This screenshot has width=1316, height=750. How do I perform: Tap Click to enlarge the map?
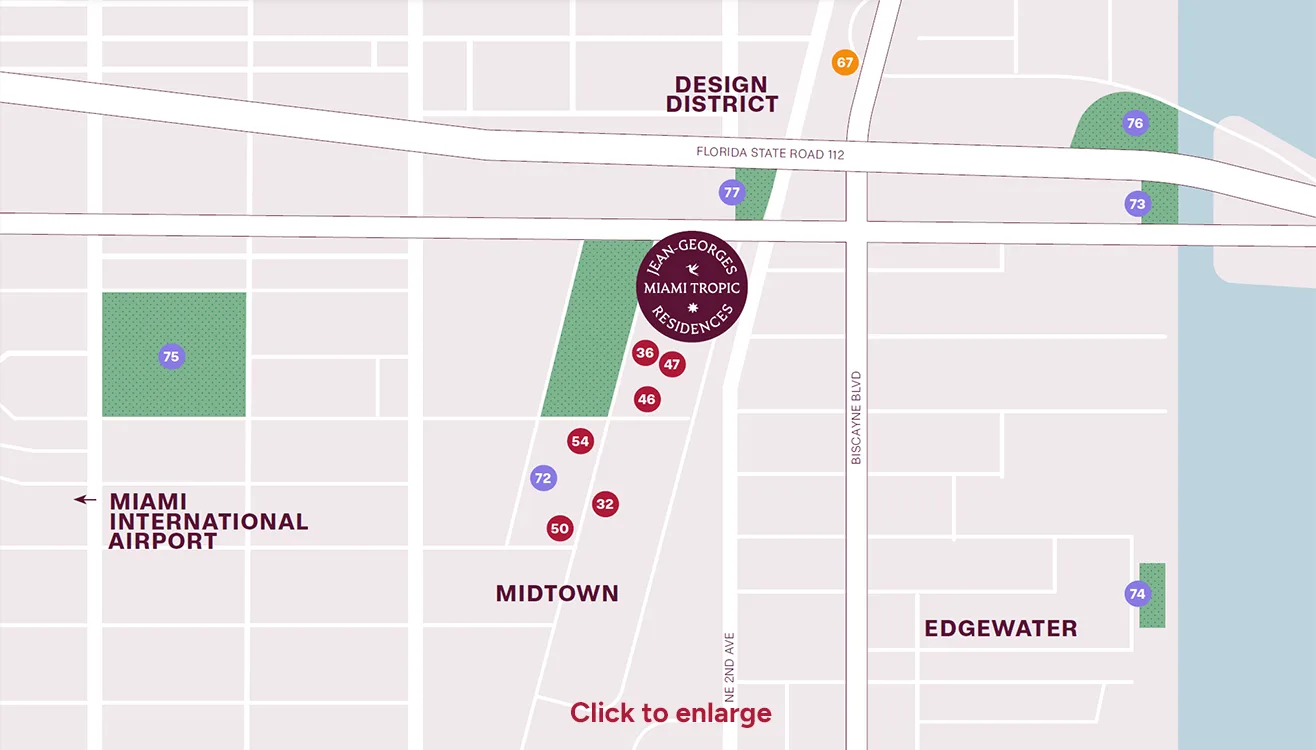[x=670, y=713]
